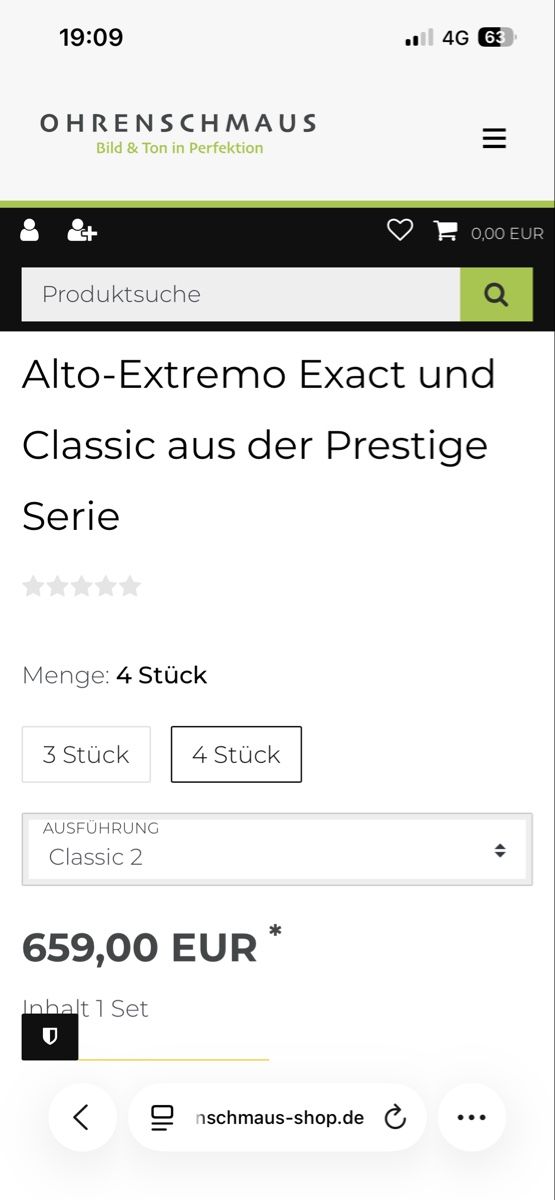Tap the green search button
Viewport: 555px width, 1200px height.
tap(496, 294)
